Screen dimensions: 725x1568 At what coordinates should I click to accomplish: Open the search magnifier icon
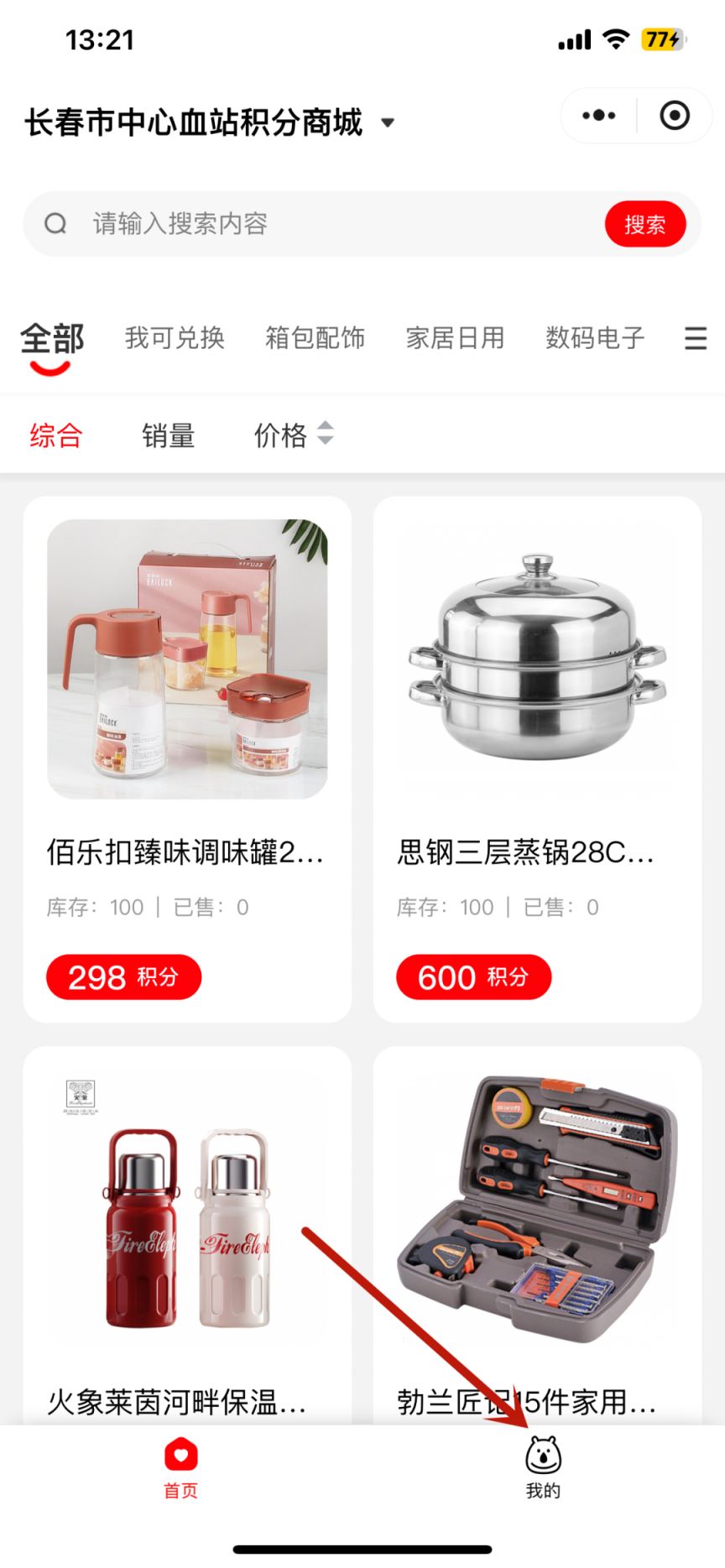click(55, 224)
